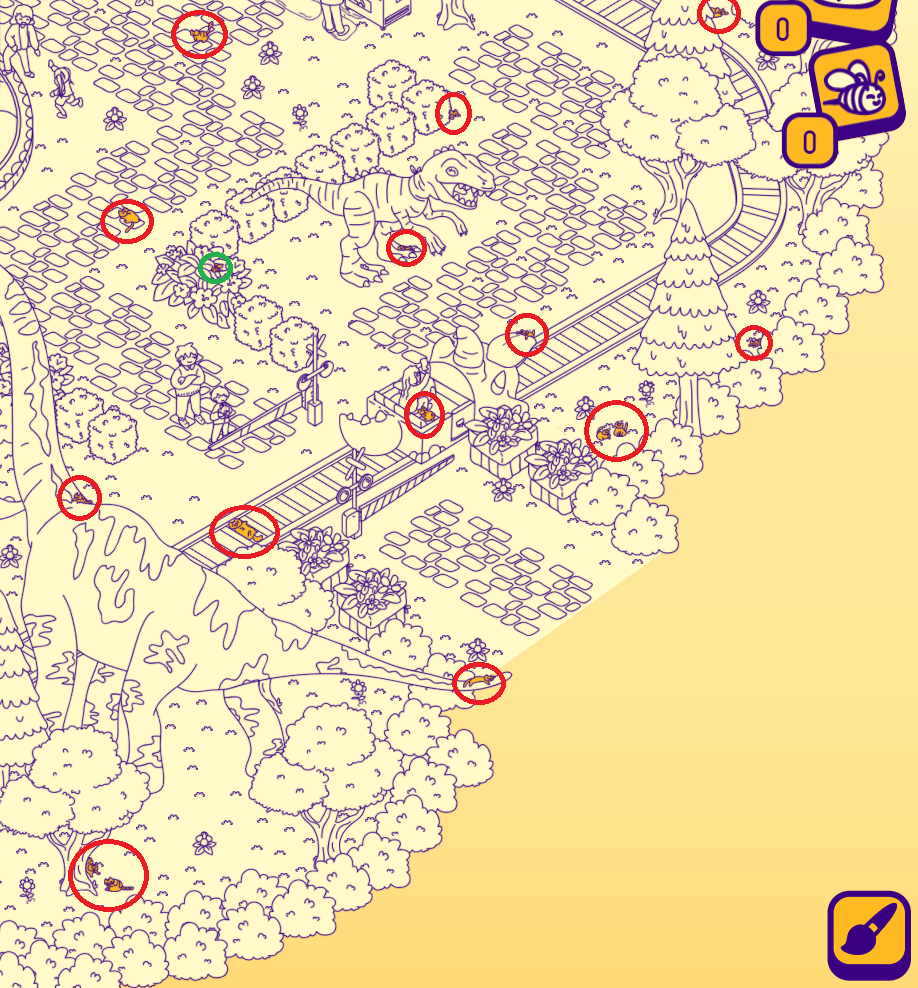The image size is (918, 988).
Task: Tap the paintbrush color button
Action: [868, 934]
